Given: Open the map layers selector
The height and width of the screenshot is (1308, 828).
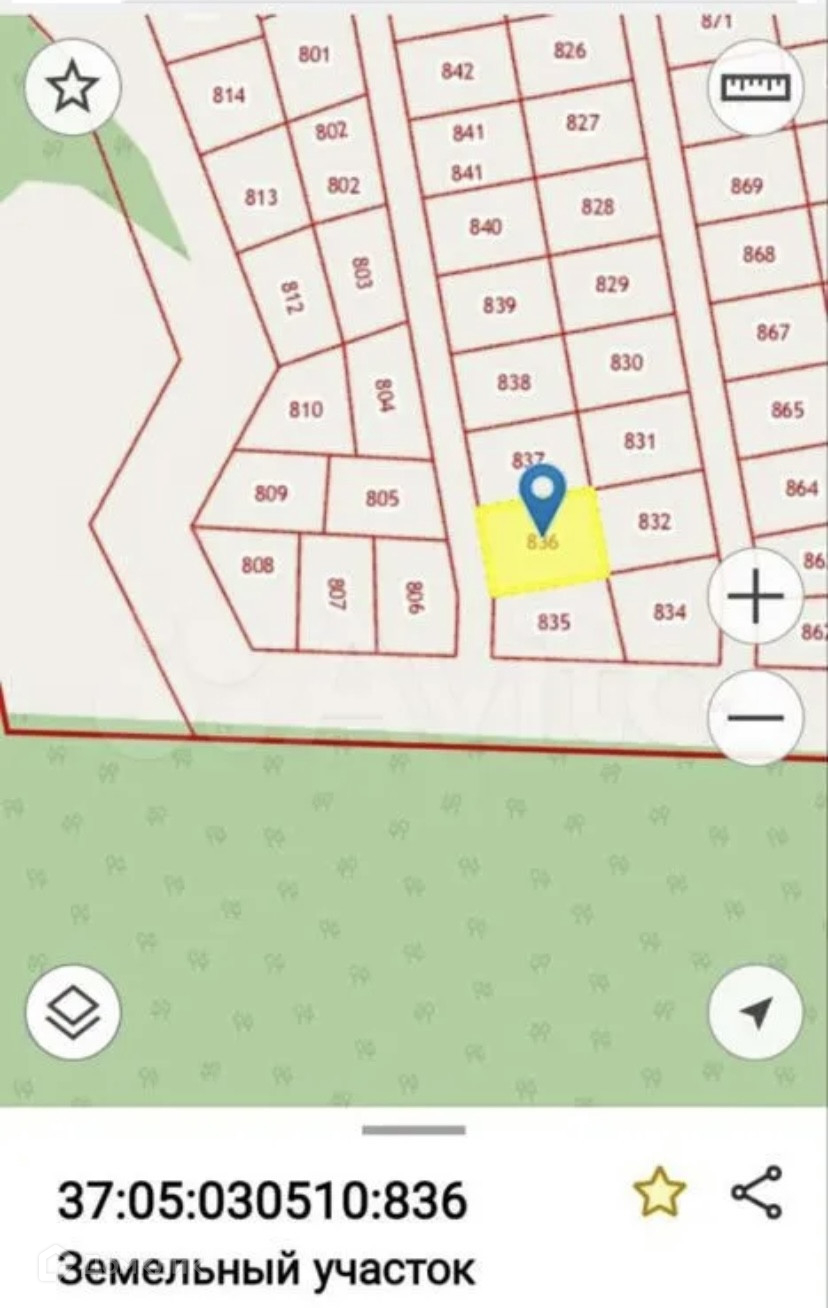Looking at the screenshot, I should click(x=73, y=1013).
